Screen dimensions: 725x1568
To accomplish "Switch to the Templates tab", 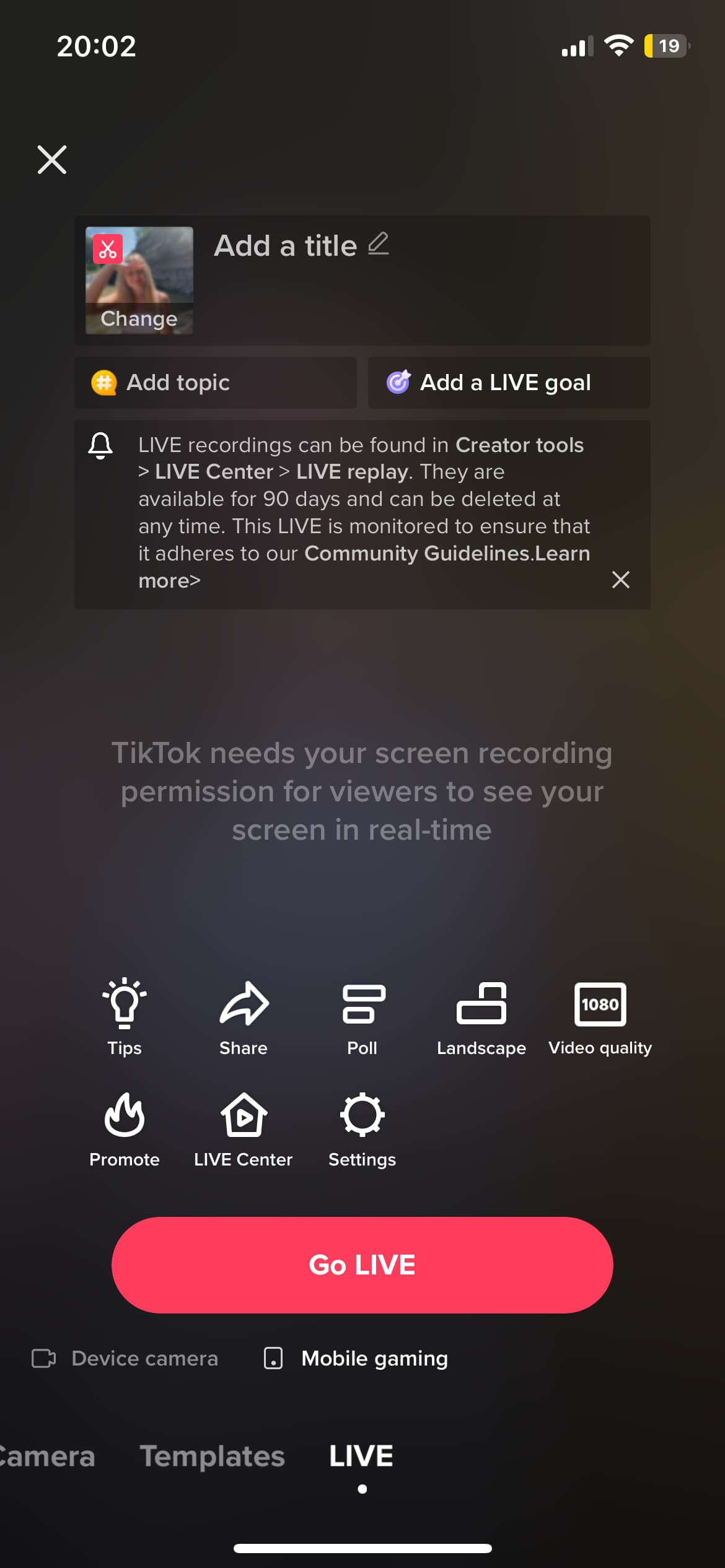I will (x=212, y=1456).
